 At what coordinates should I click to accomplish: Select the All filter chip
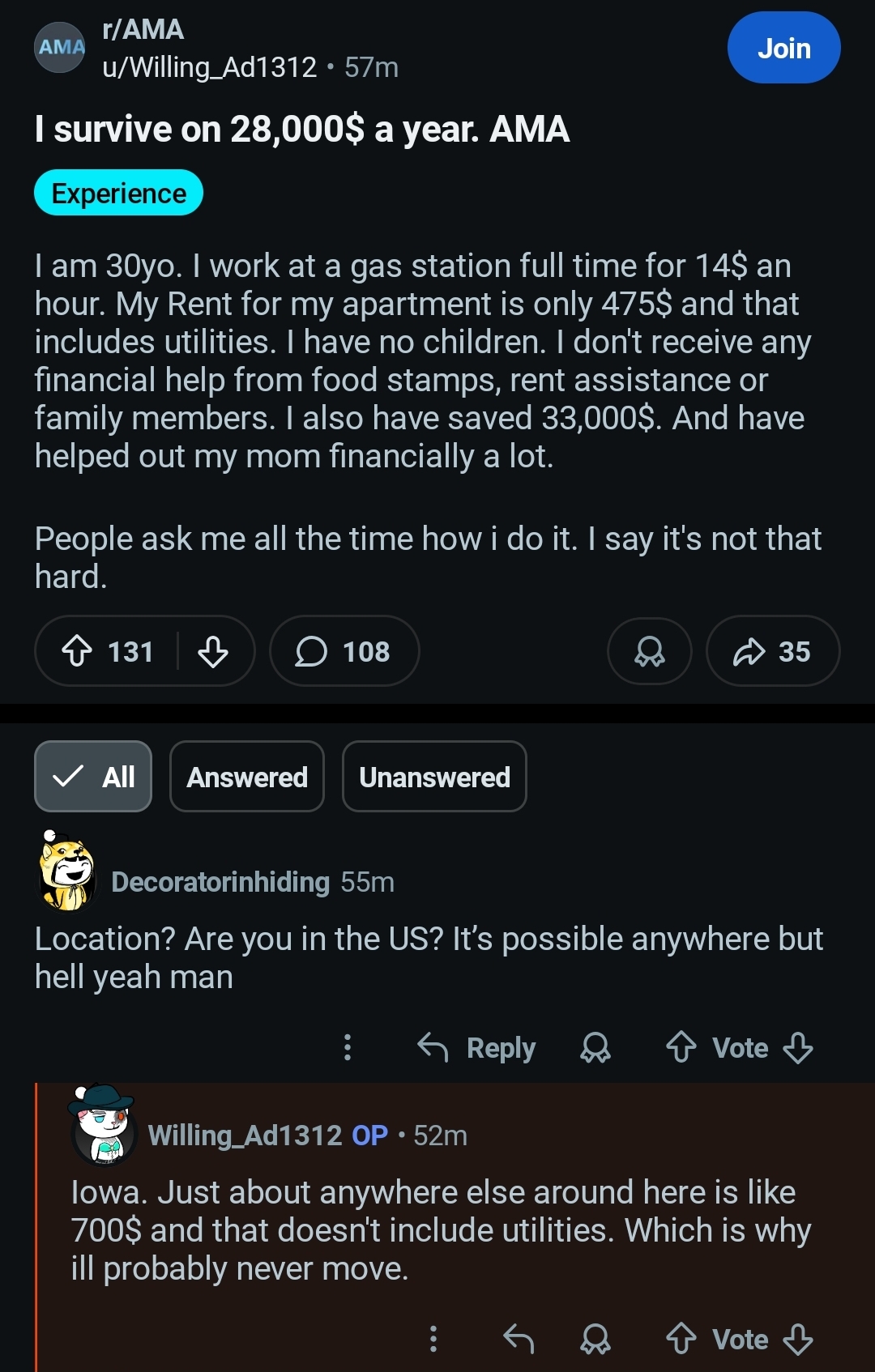[93, 777]
